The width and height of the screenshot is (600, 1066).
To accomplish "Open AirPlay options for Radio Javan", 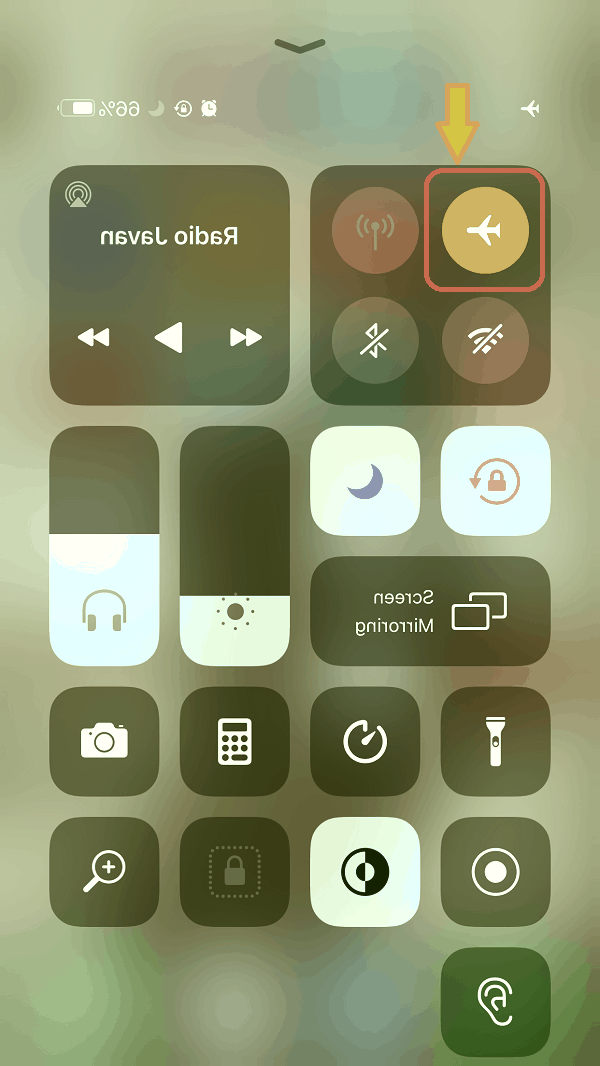I will click(x=79, y=193).
